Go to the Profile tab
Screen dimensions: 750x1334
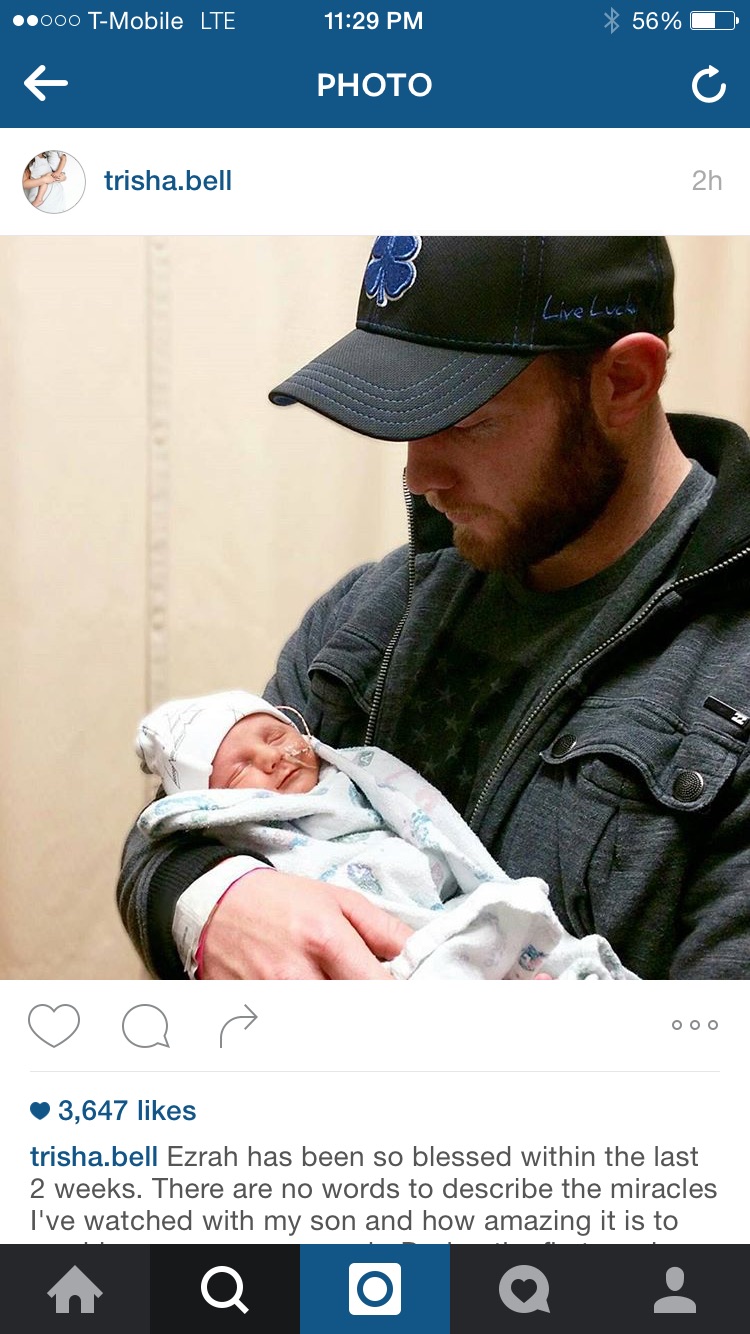675,1289
